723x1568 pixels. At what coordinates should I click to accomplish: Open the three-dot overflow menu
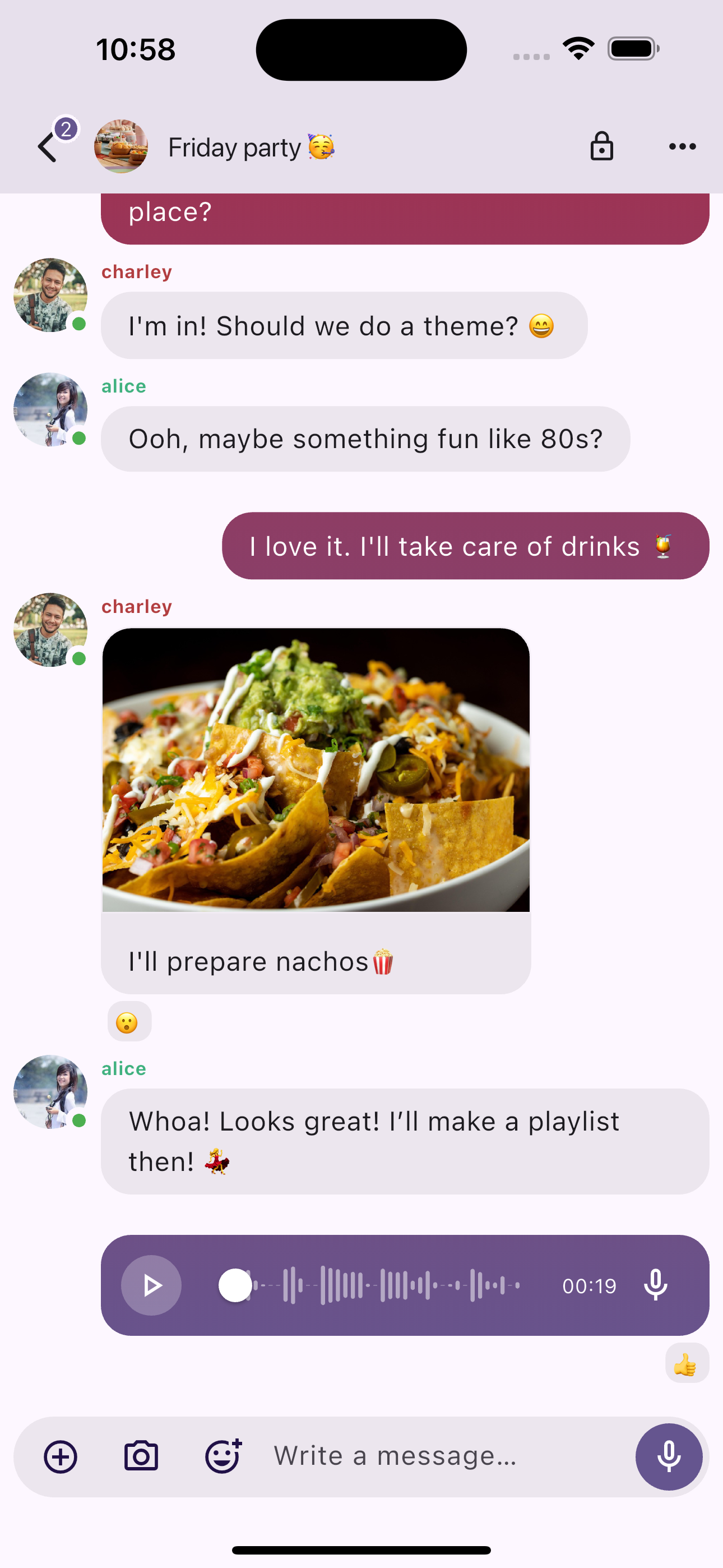(x=682, y=147)
